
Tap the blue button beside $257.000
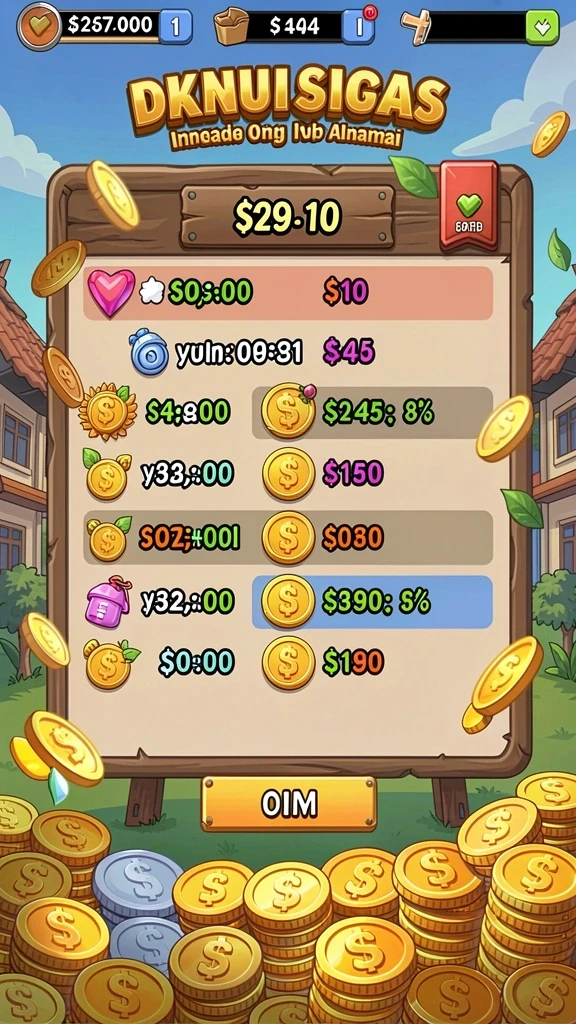(176, 26)
